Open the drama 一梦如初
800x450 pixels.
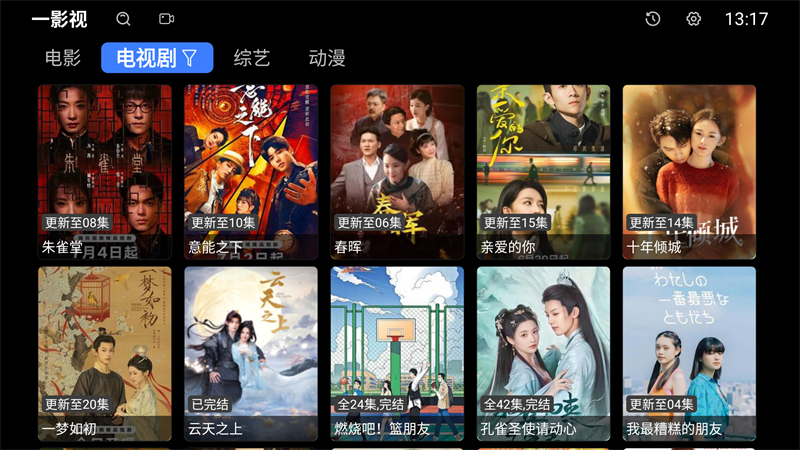(x=105, y=353)
